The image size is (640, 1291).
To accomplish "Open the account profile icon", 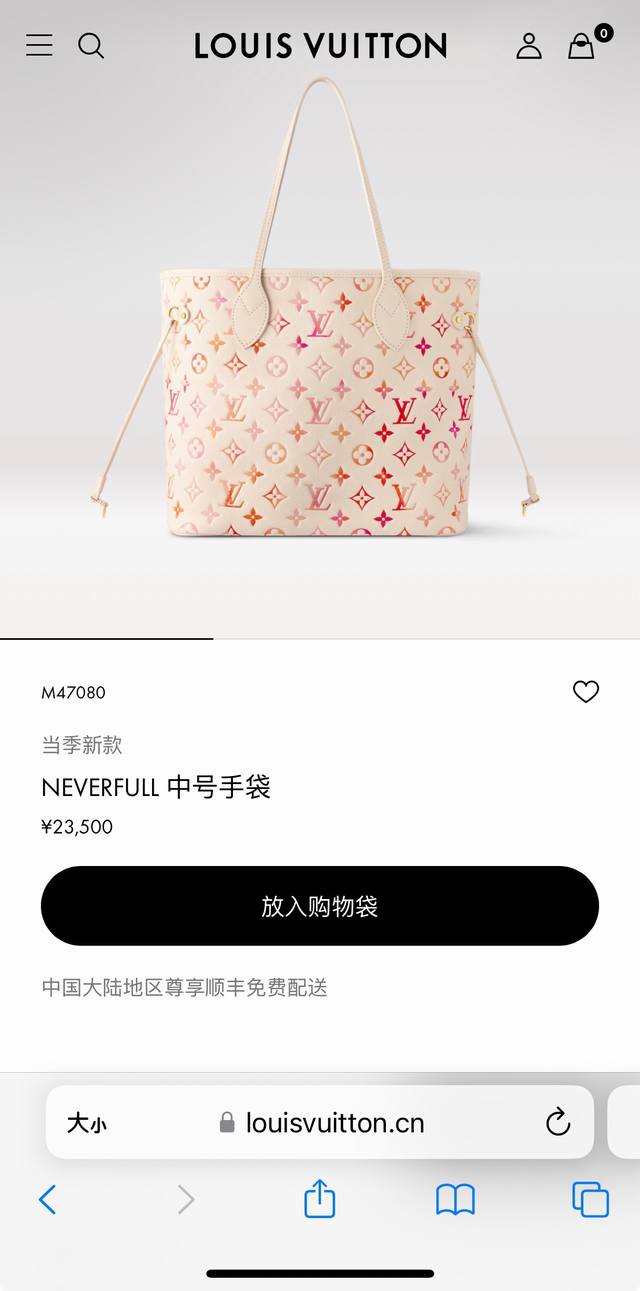I will click(529, 45).
